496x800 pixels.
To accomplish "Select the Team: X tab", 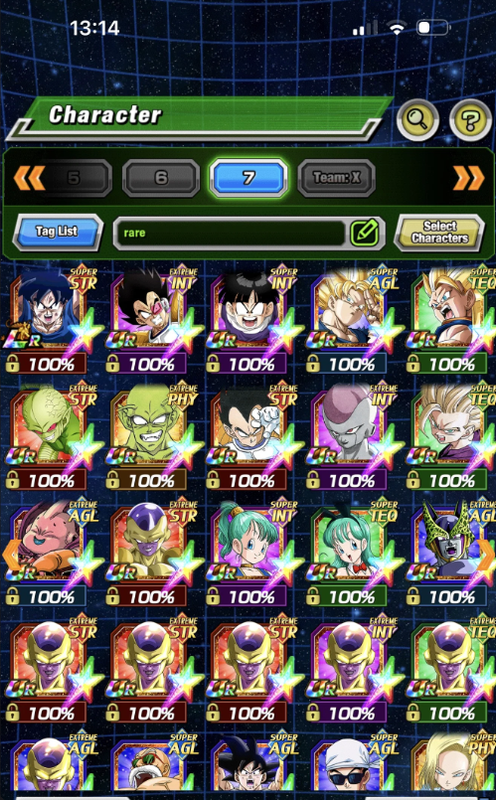I will click(x=336, y=178).
